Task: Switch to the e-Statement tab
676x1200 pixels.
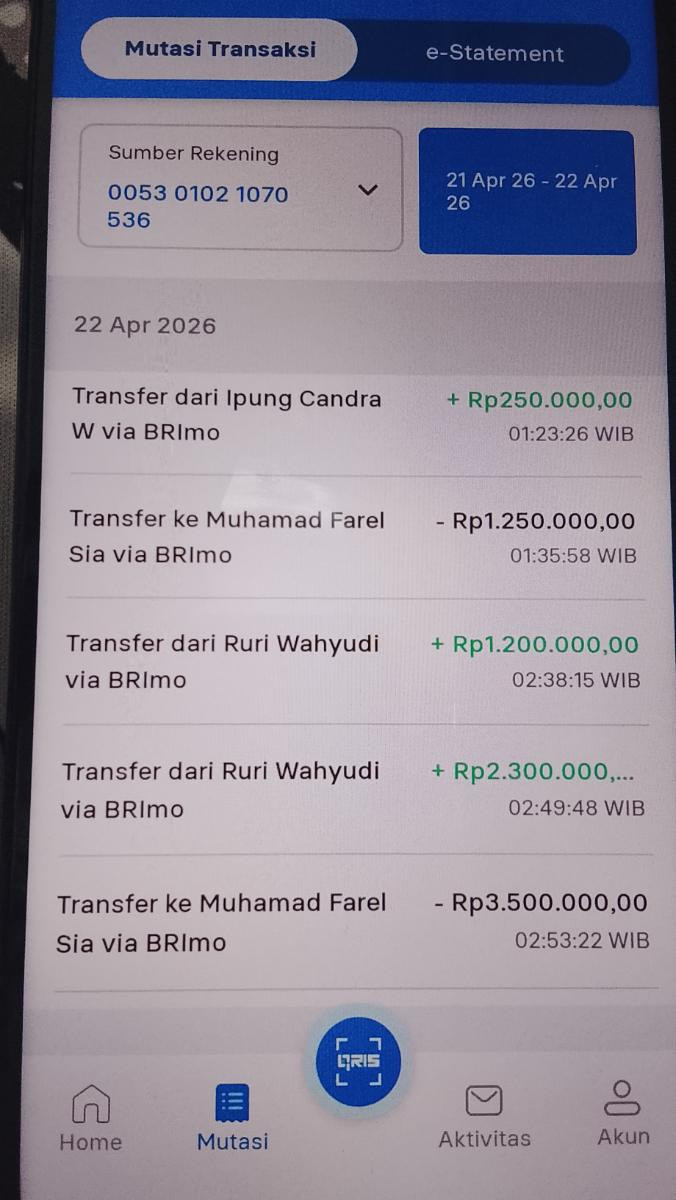Action: (494, 53)
